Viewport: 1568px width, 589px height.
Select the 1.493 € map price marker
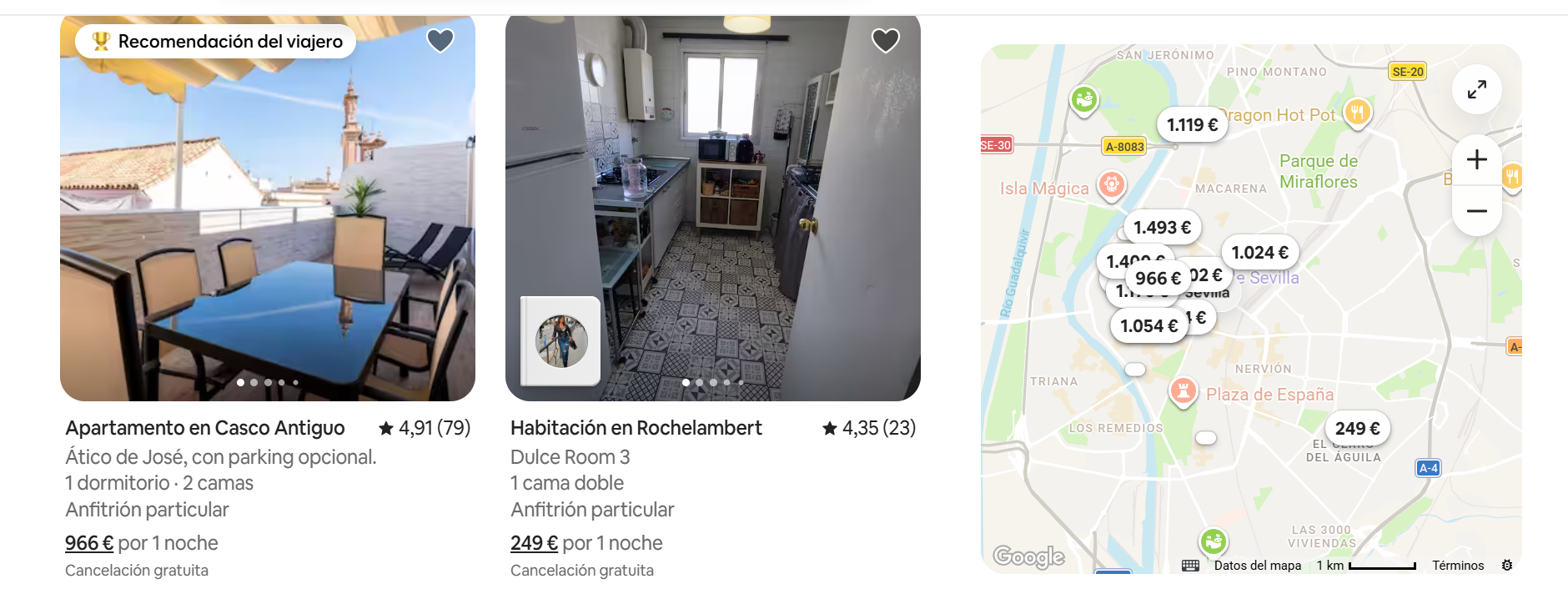pos(1162,228)
